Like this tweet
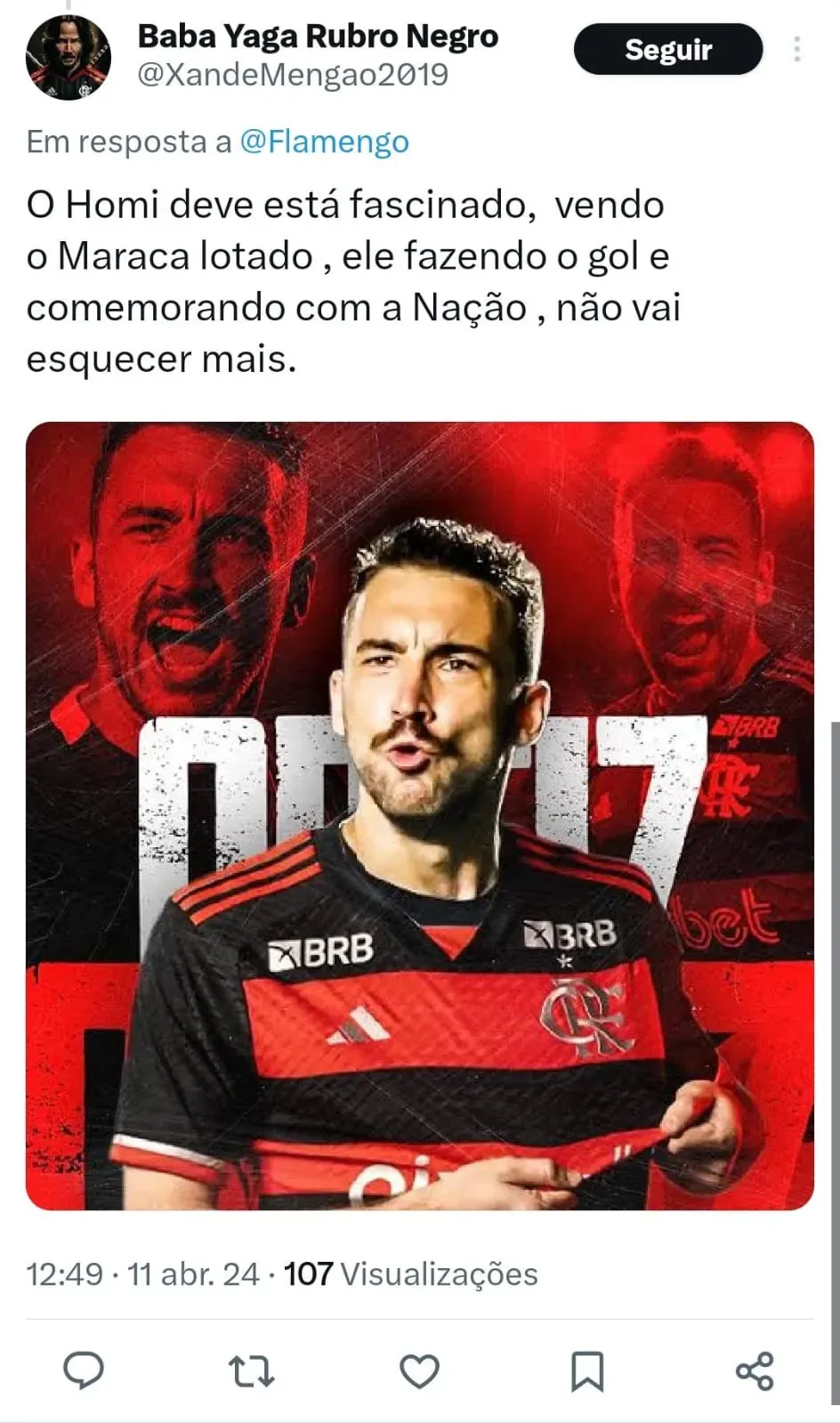840x1423 pixels. pos(419,1370)
